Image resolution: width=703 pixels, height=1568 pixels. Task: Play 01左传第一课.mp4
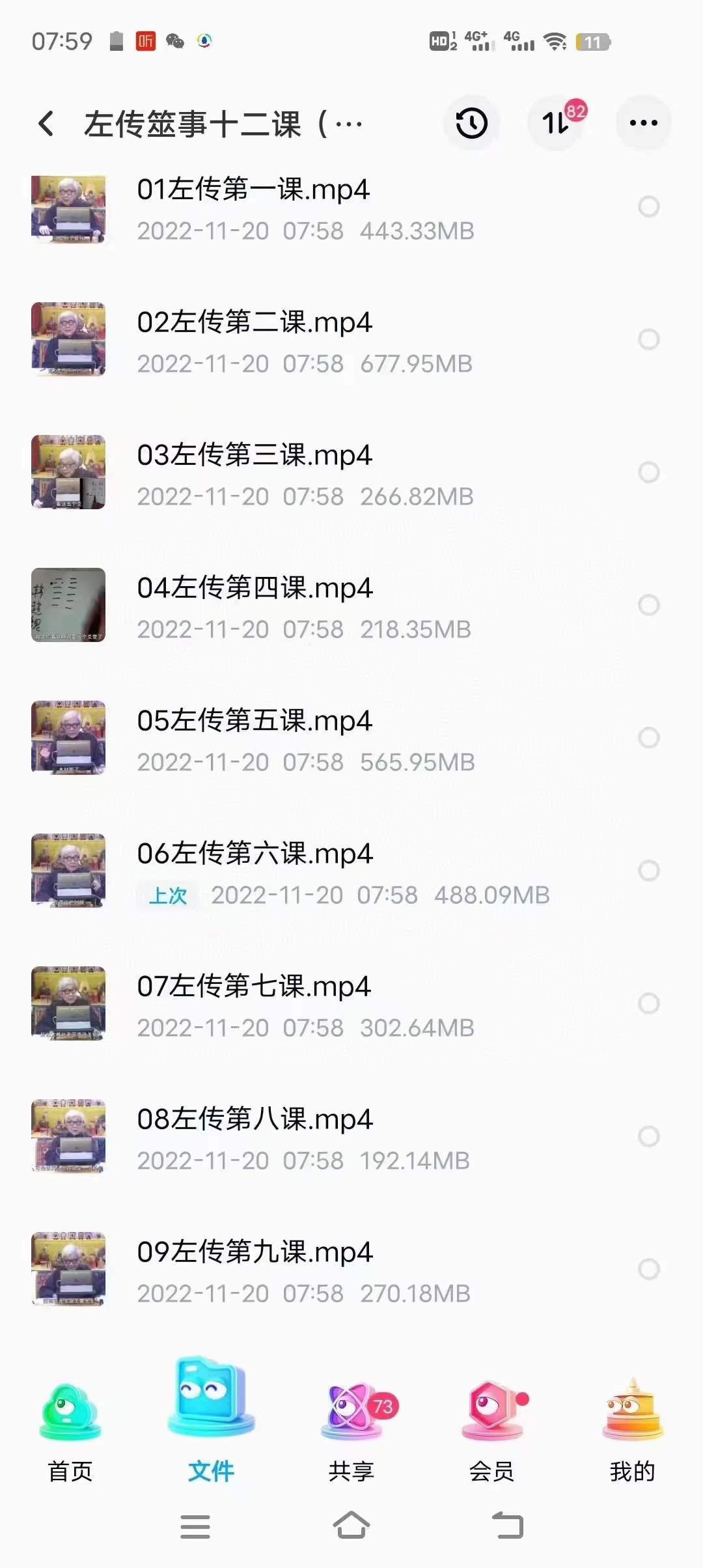pos(253,190)
